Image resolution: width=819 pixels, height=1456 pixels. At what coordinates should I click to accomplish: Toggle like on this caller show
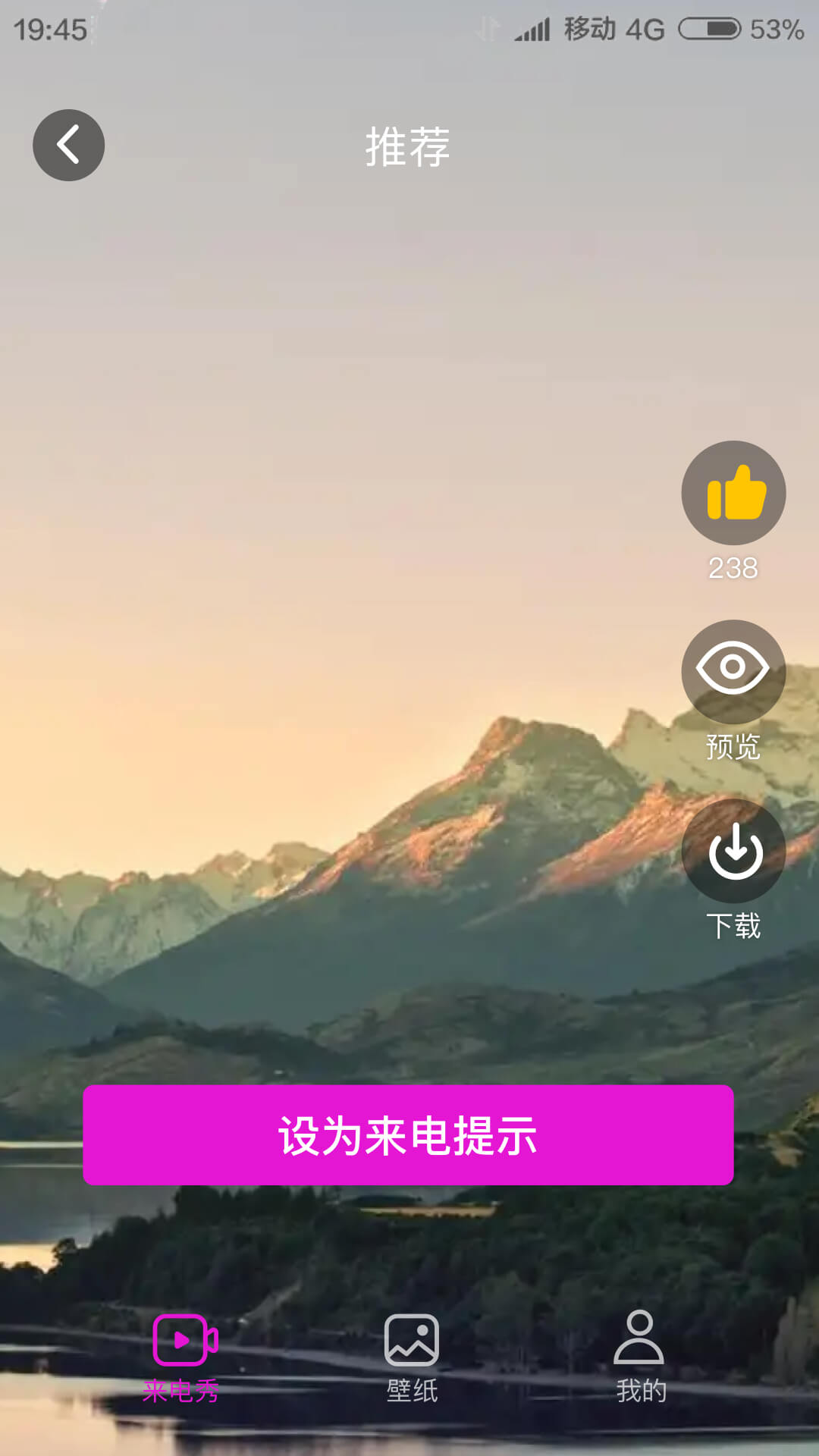click(x=733, y=493)
